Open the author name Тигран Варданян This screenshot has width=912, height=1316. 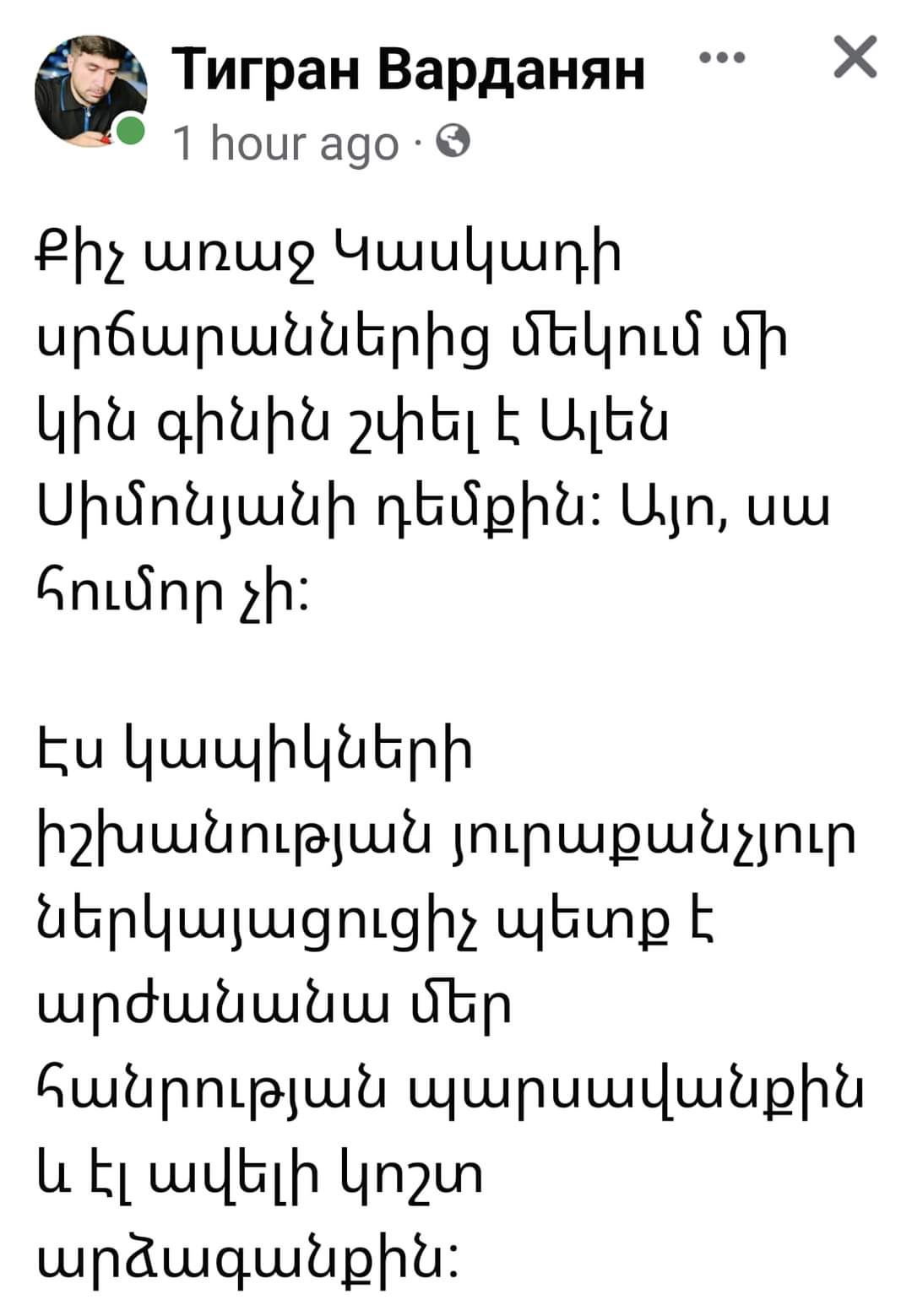pyautogui.click(x=409, y=70)
